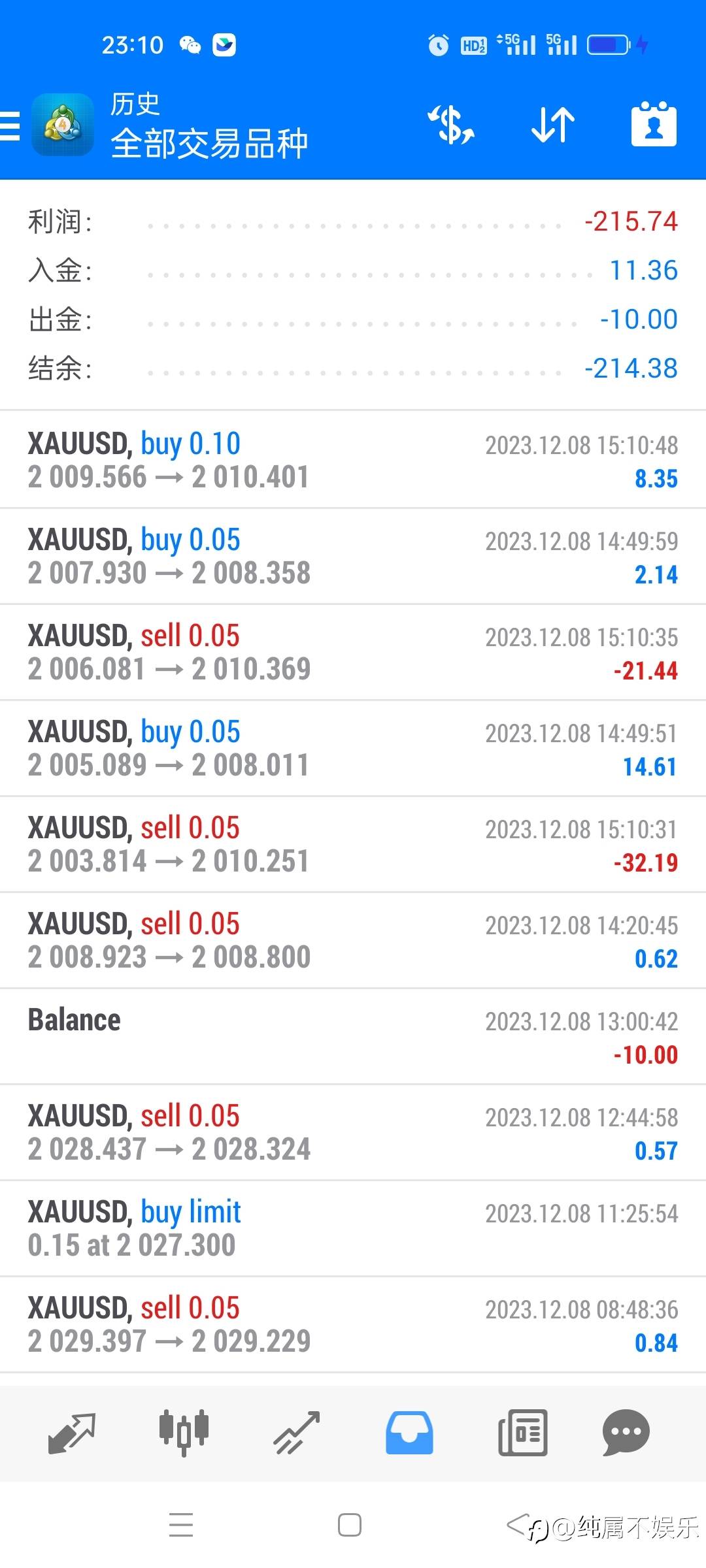Open the chat messages tab
The width and height of the screenshot is (706, 1568).
tap(626, 1432)
